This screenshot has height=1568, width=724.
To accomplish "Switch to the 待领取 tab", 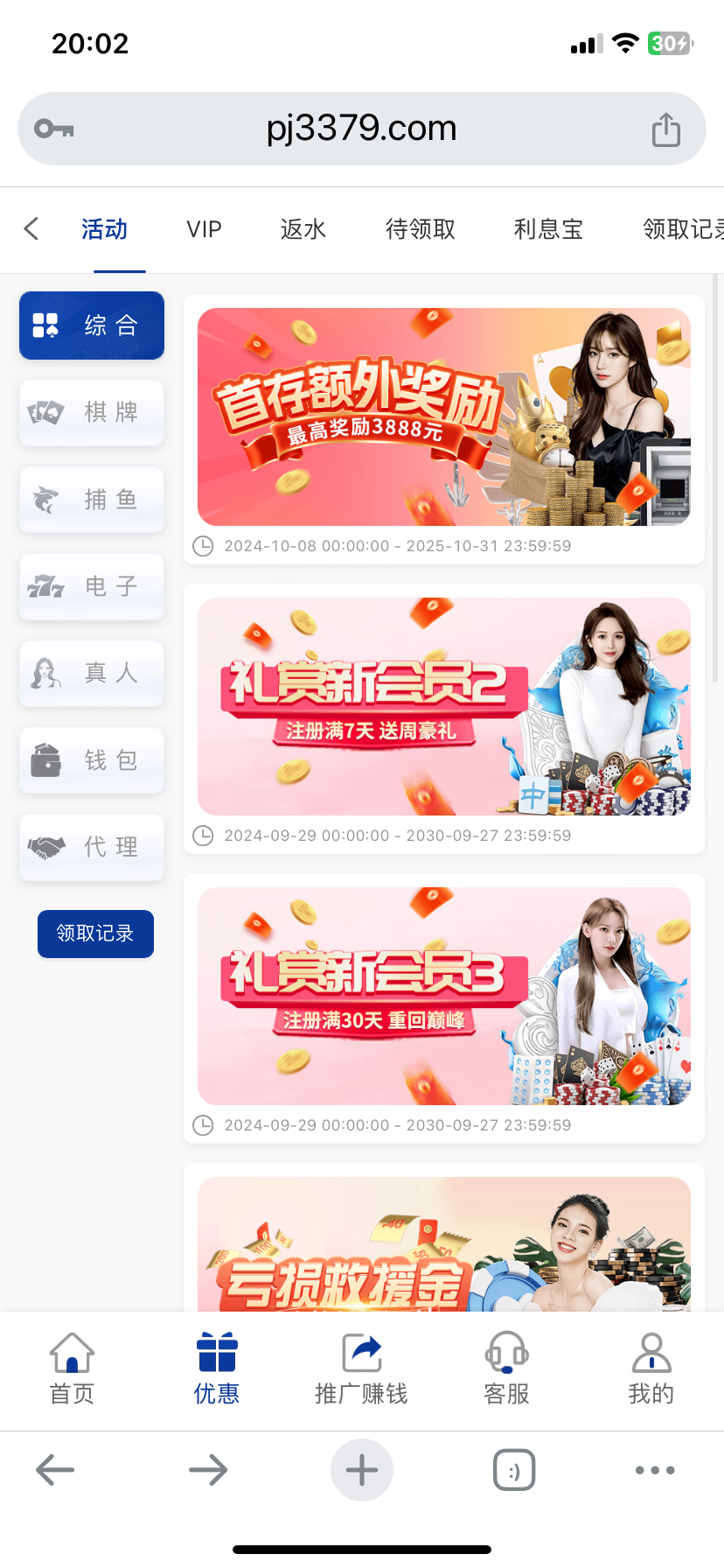I will click(421, 229).
